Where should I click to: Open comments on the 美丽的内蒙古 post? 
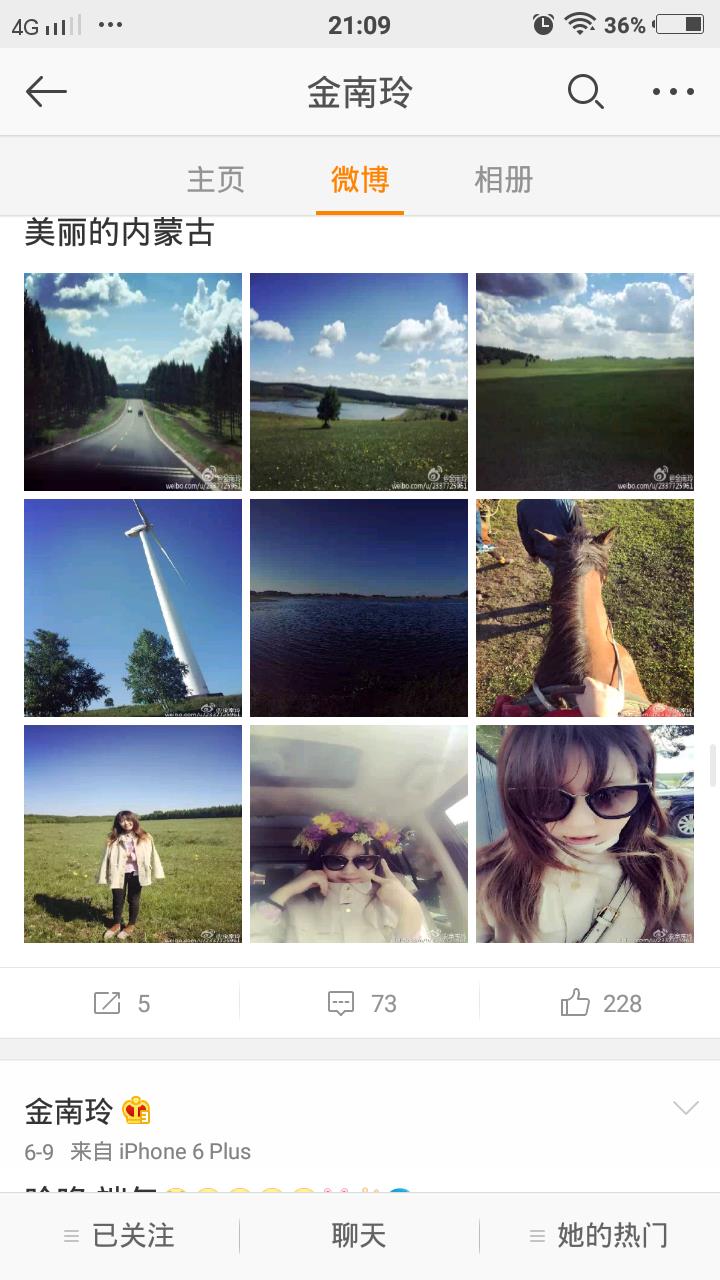[x=361, y=1003]
